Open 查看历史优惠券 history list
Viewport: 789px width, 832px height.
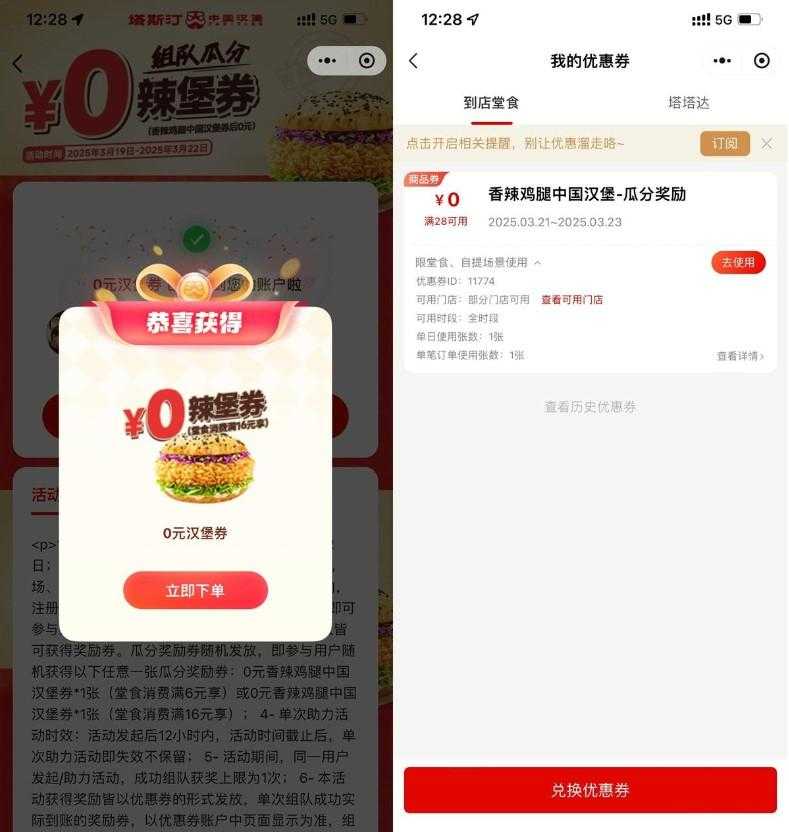(591, 405)
